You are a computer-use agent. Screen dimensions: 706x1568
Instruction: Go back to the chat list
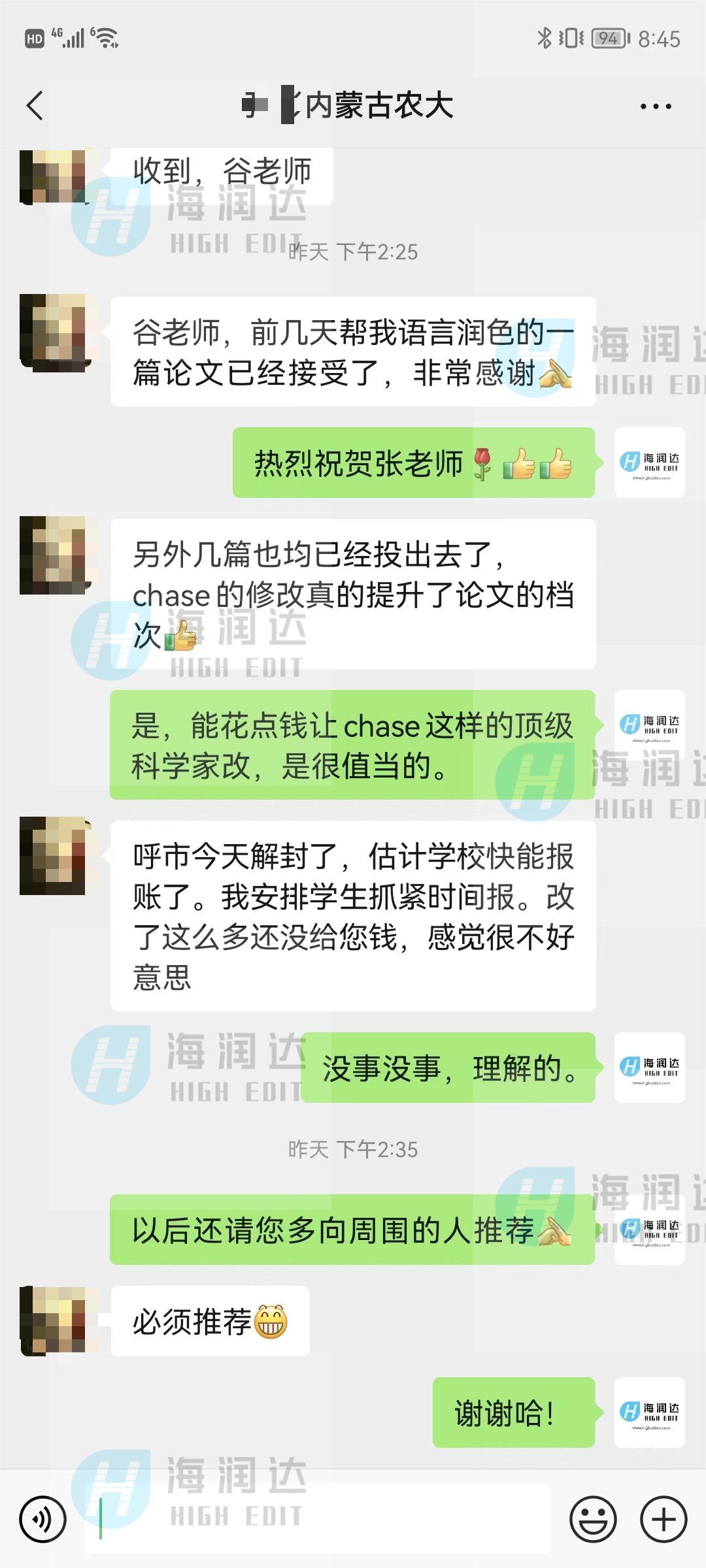tap(35, 105)
